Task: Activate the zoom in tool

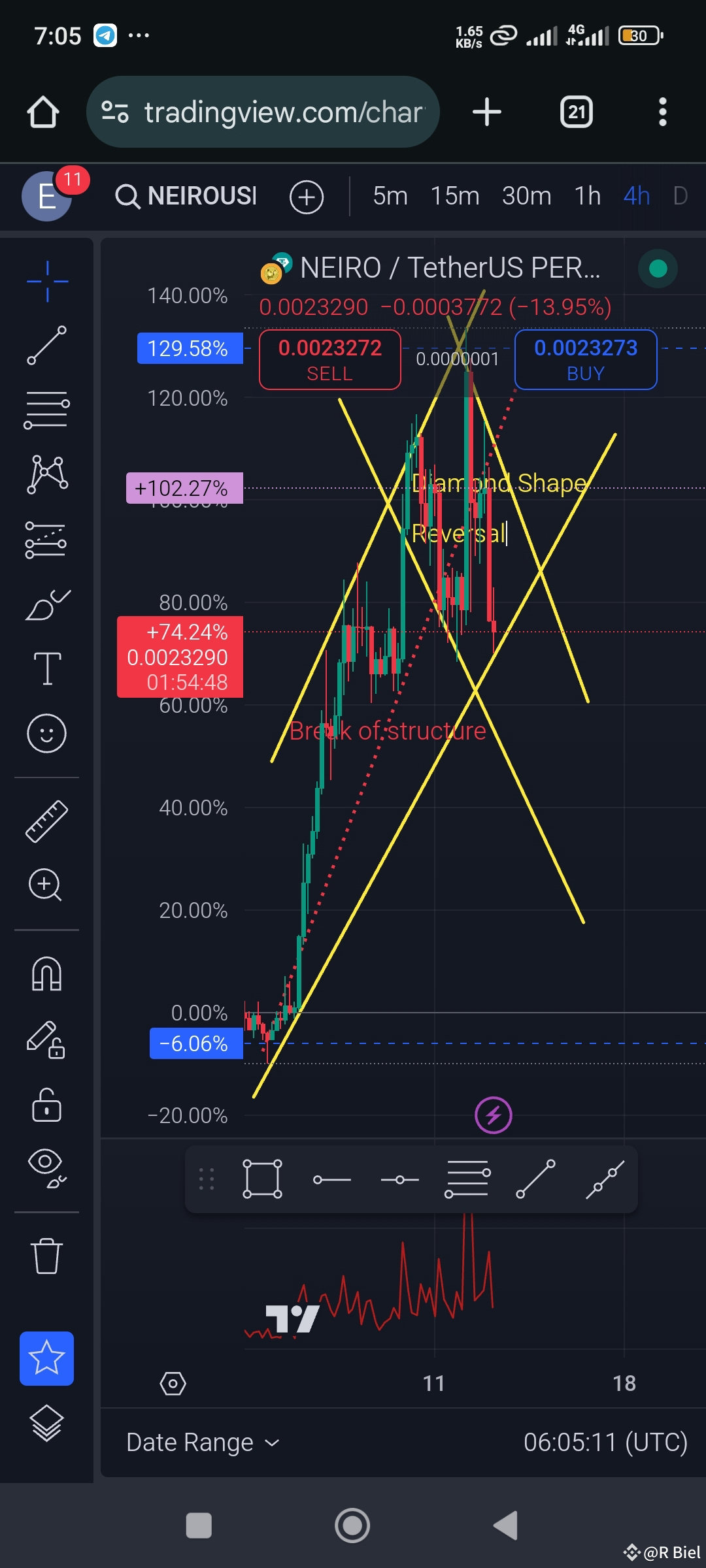Action: coord(45,885)
